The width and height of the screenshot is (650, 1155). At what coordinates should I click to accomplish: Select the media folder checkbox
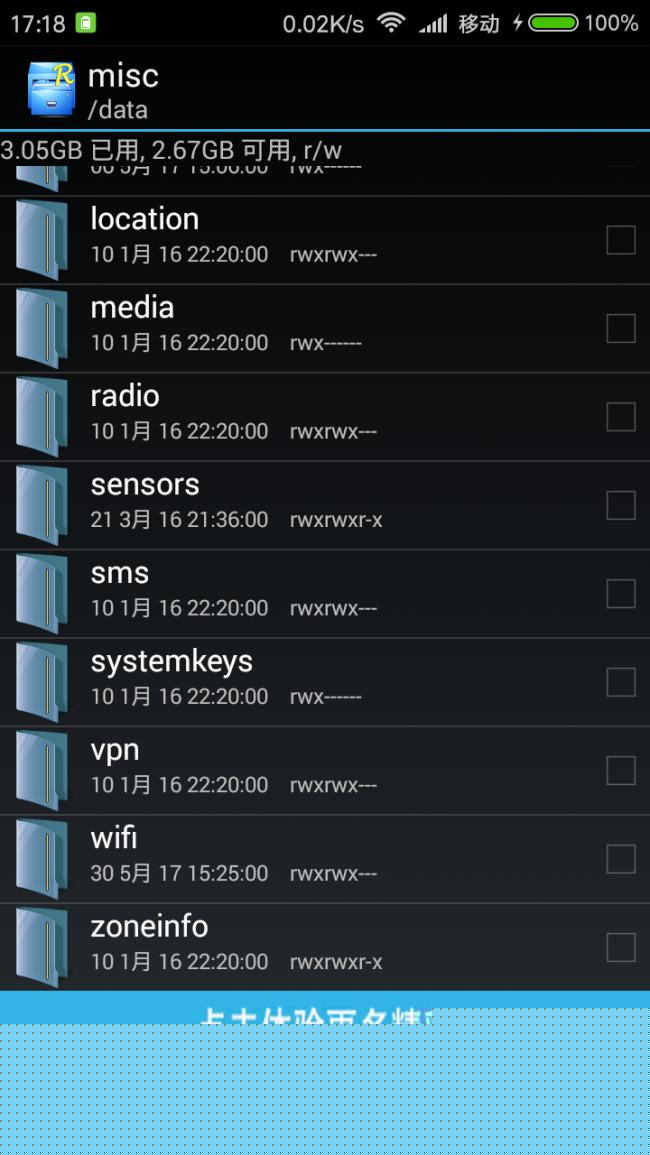pos(621,329)
